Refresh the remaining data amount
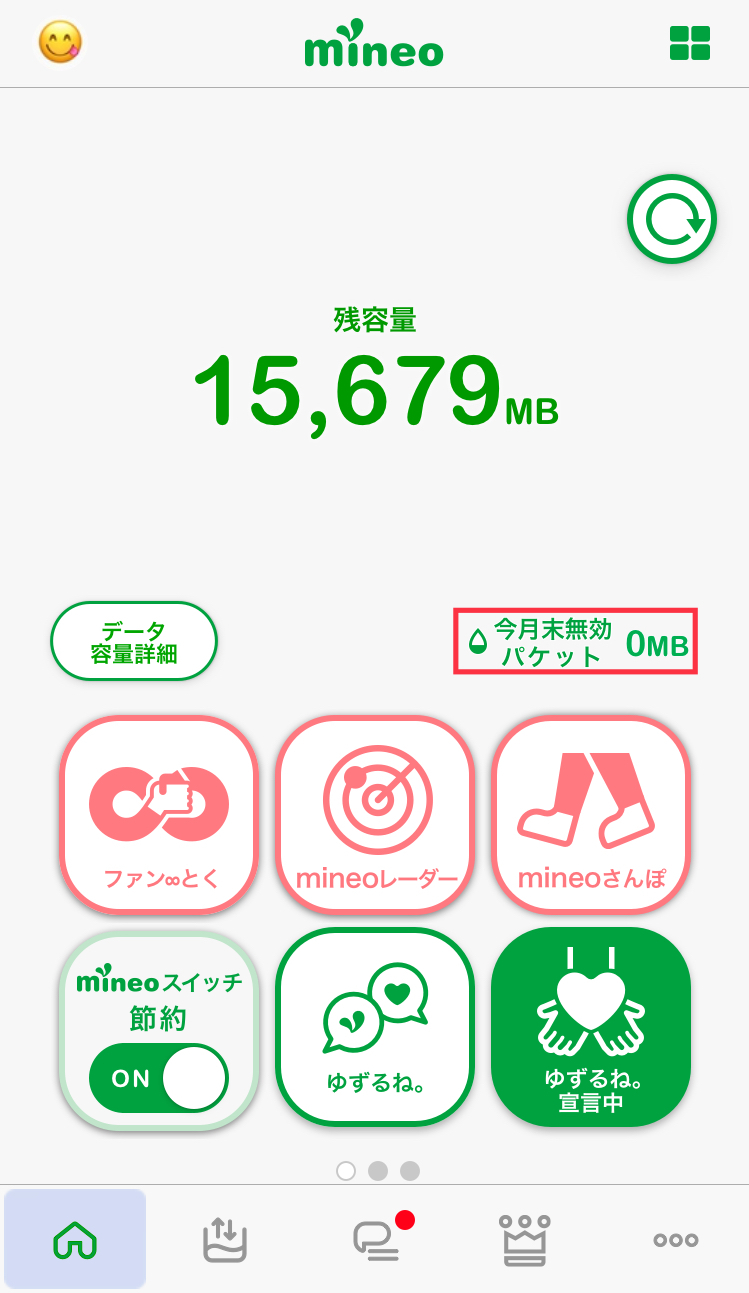This screenshot has width=749, height=1293. tap(672, 220)
